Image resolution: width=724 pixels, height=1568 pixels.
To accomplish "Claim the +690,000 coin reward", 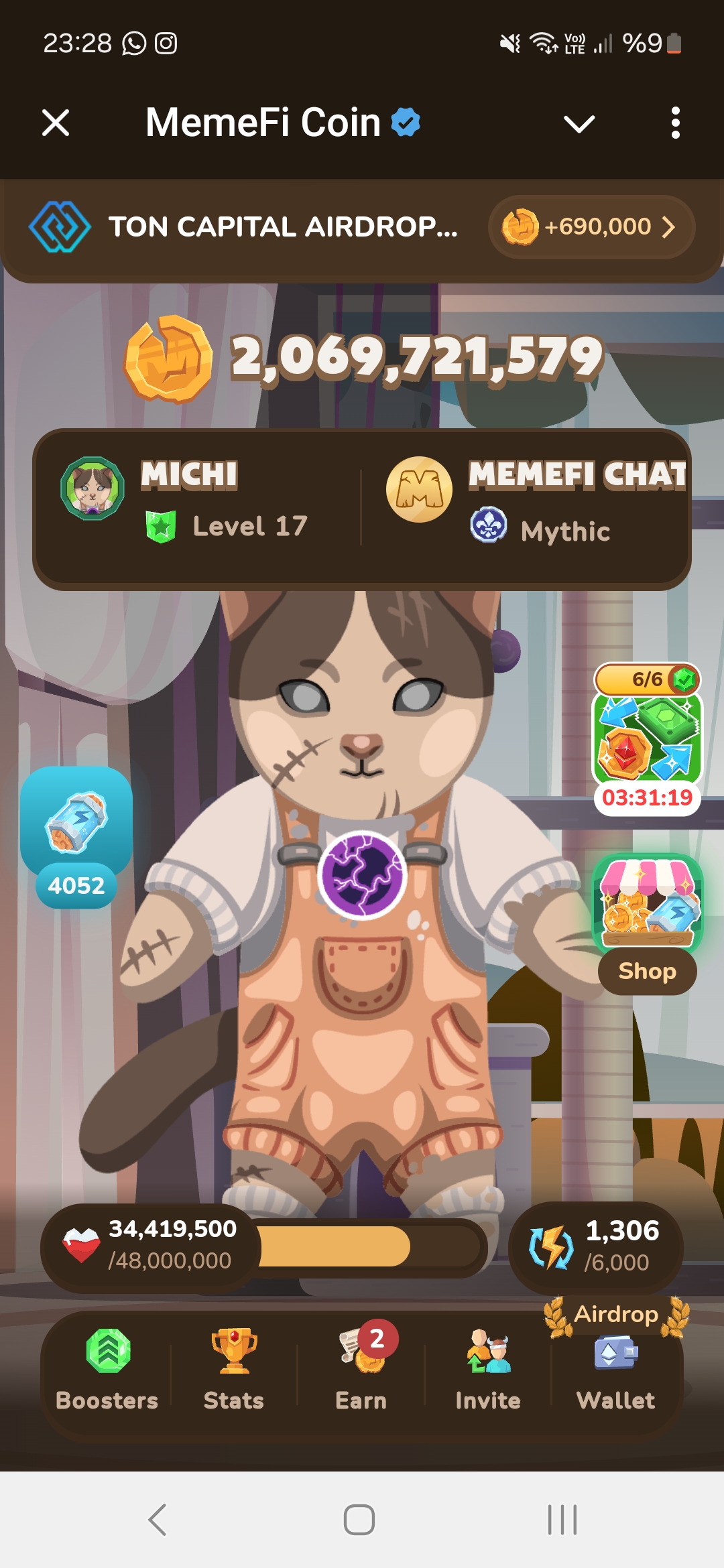I will click(591, 227).
